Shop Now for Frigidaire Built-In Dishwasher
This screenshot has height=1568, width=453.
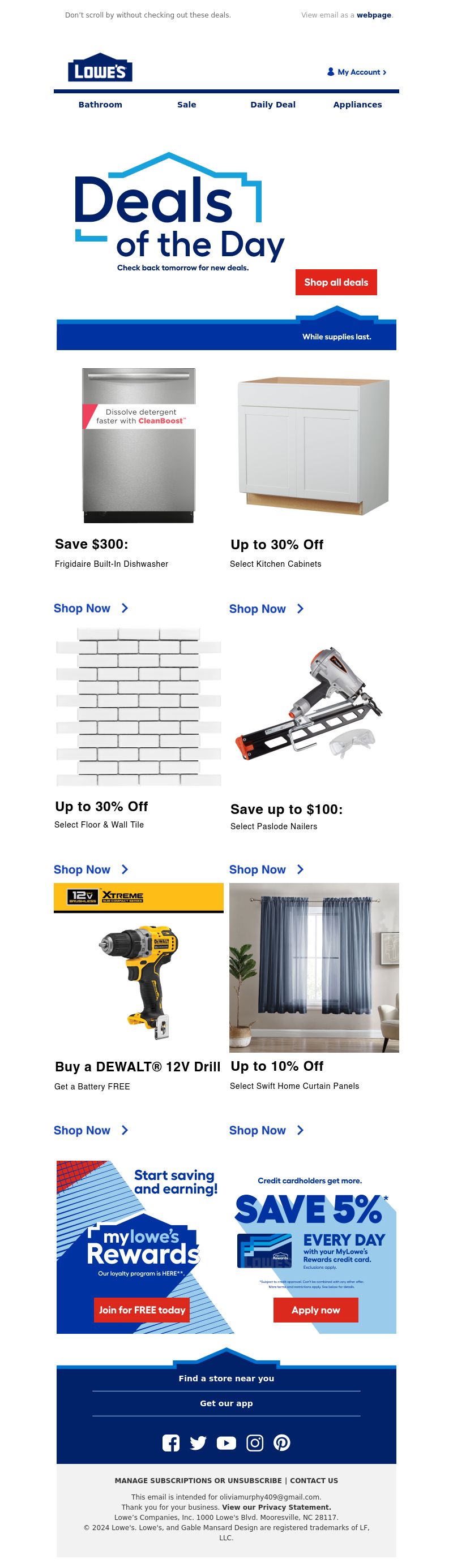click(x=91, y=608)
